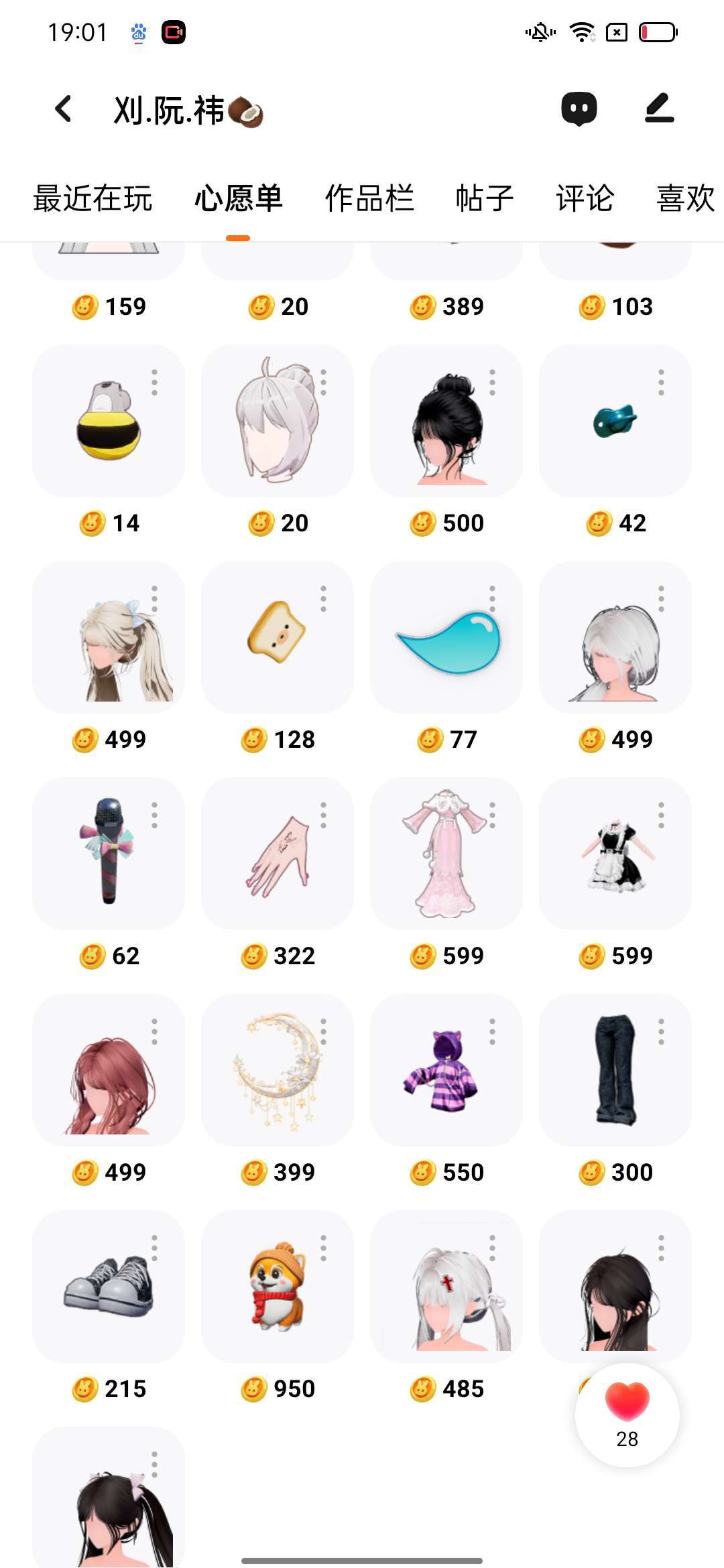Screen dimensions: 724x1568
Task: Switch to the 评论 tab
Action: pos(585,199)
